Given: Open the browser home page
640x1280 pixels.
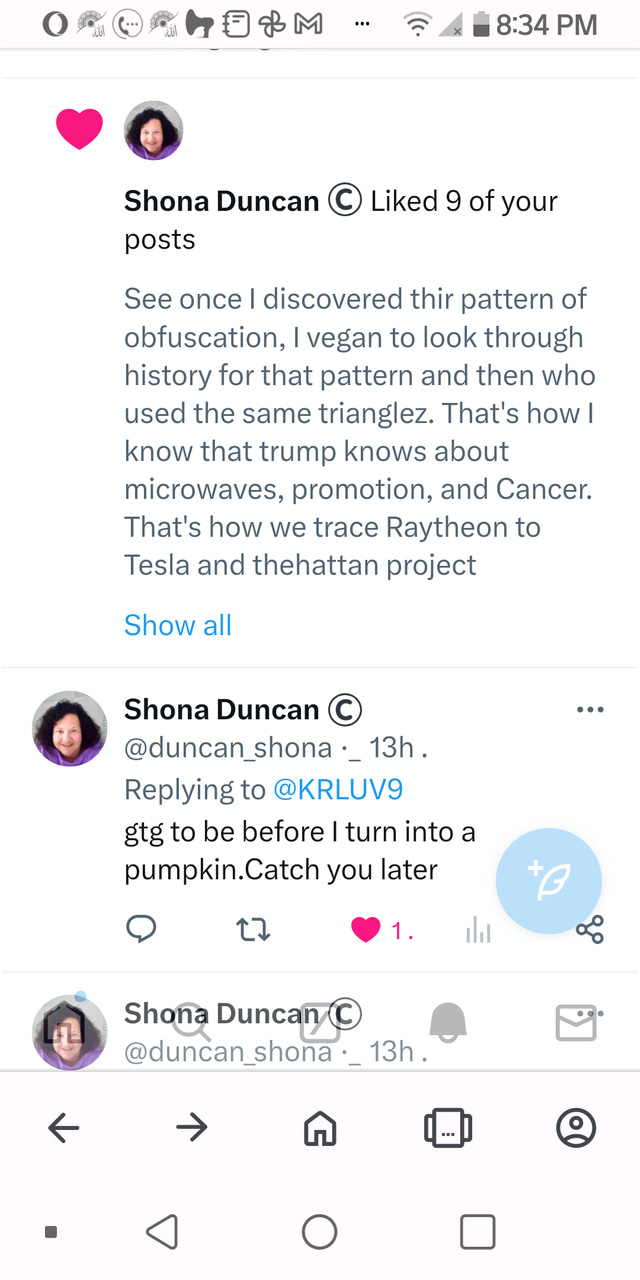Looking at the screenshot, I should tap(320, 1129).
